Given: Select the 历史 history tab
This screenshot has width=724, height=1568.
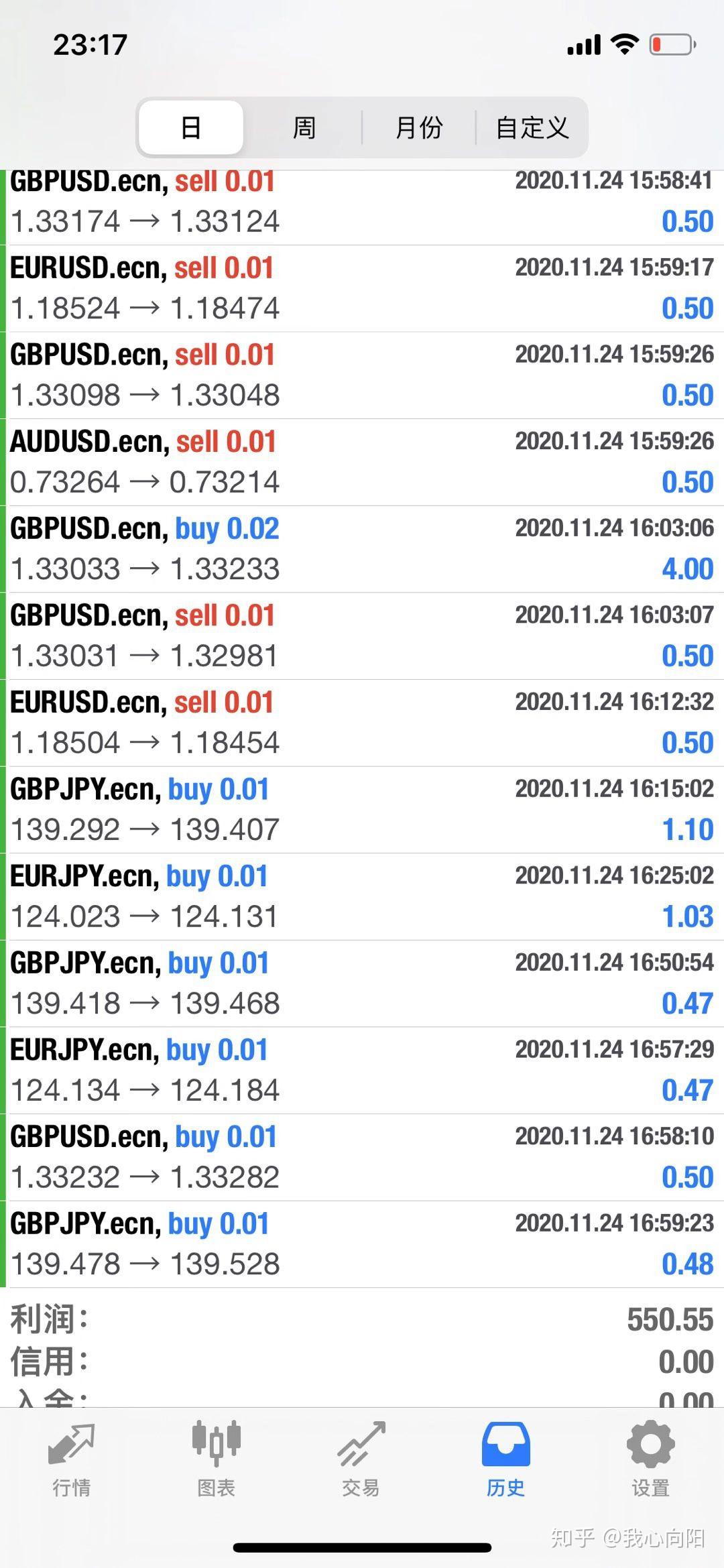Looking at the screenshot, I should pos(505,1459).
